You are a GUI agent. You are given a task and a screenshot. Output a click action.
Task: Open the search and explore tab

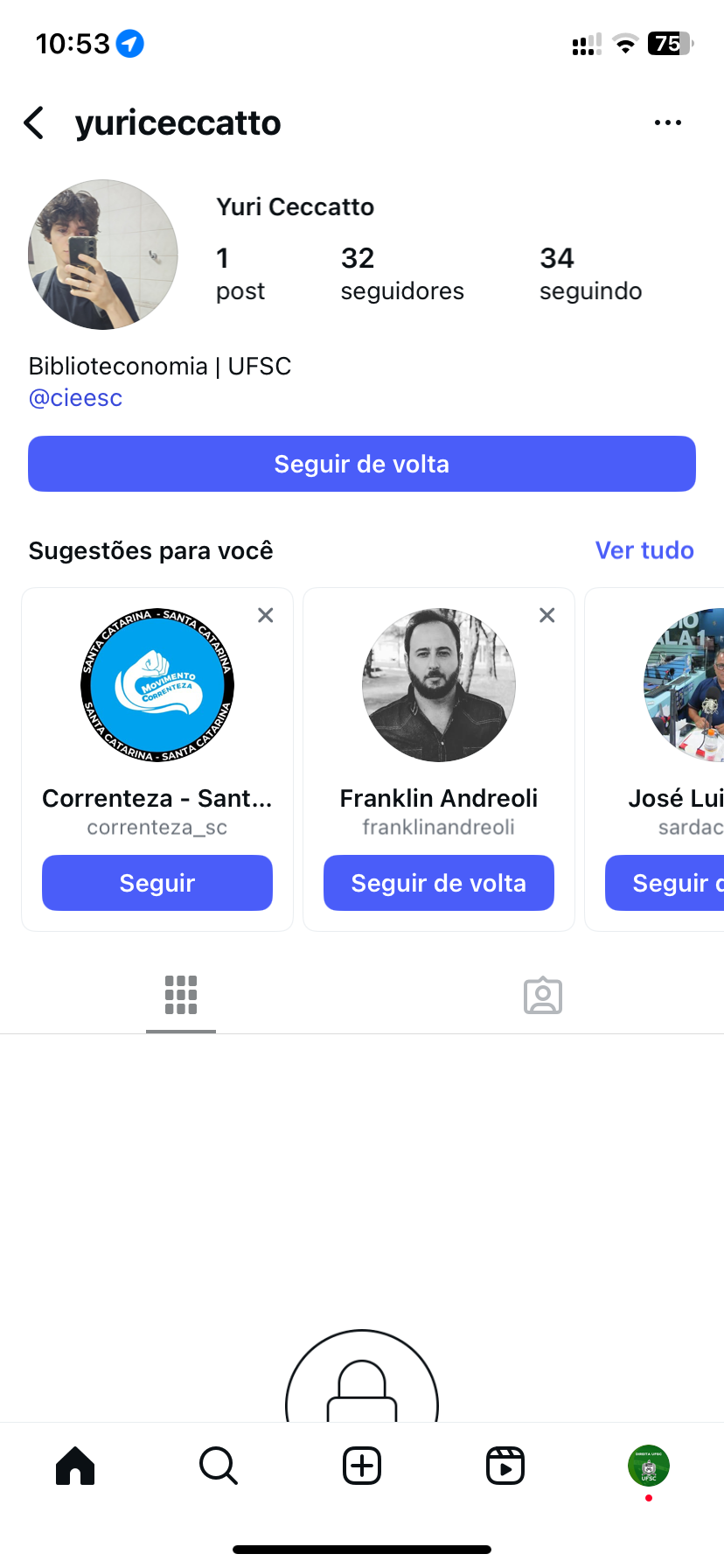[x=219, y=1466]
